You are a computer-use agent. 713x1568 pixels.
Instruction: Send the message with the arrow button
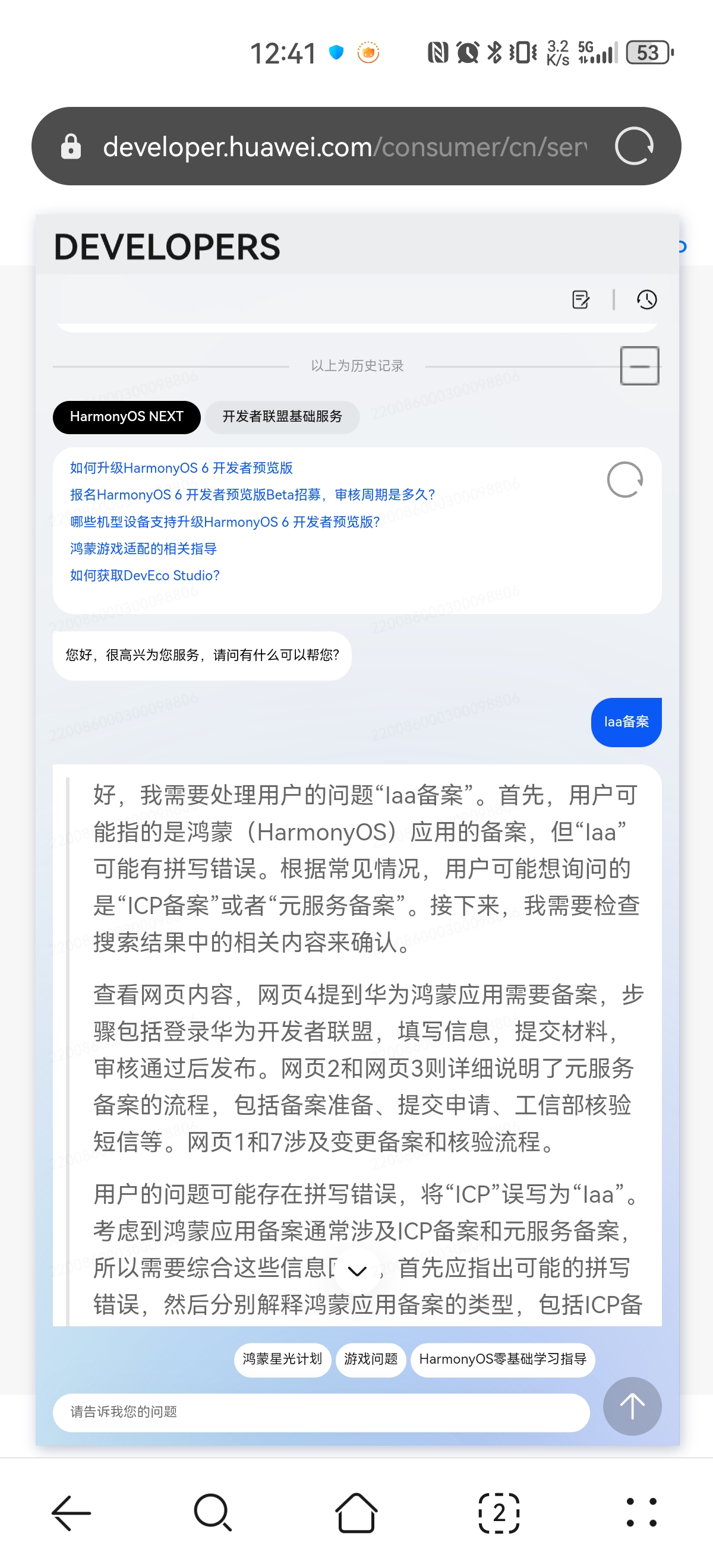click(632, 1406)
